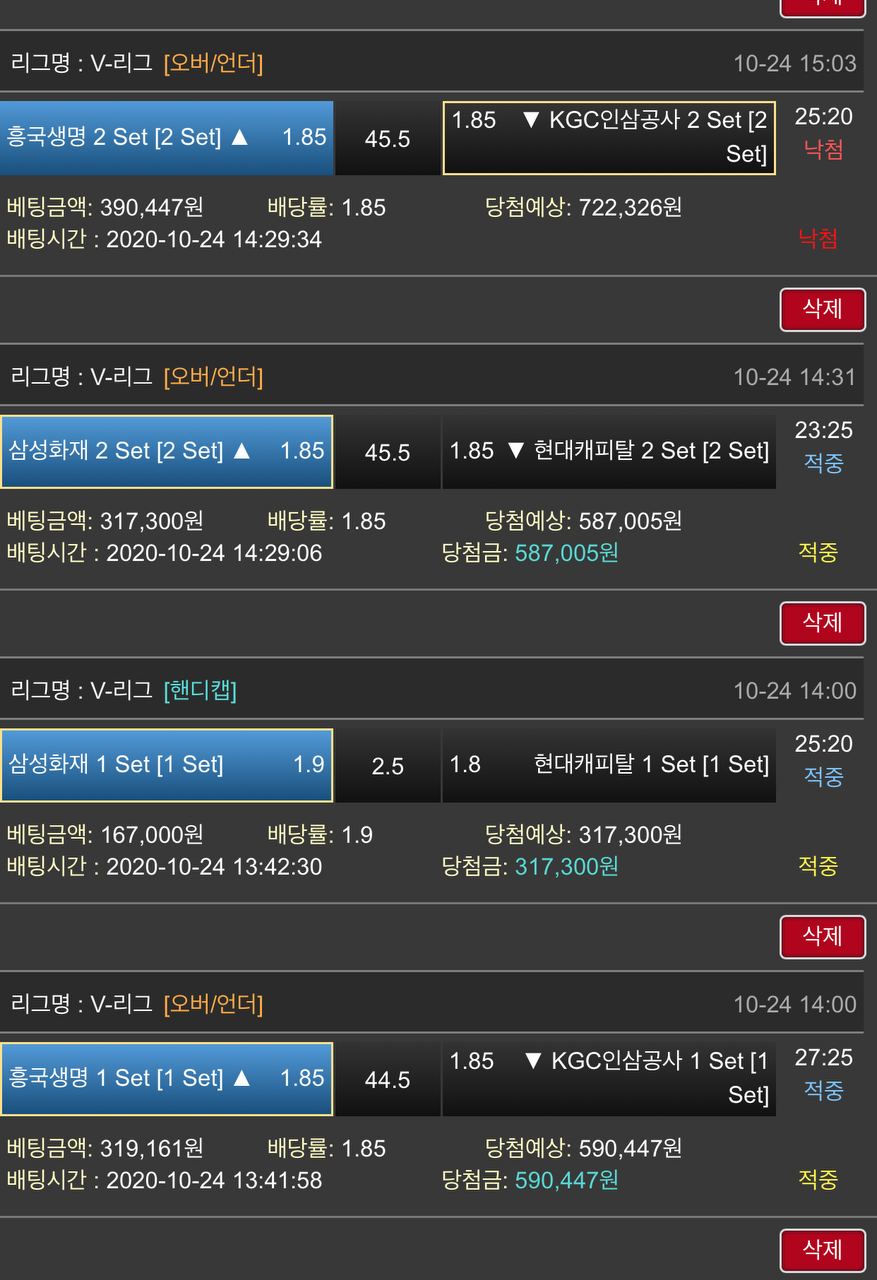Remove the 삼성화재 2 Set over/under bet
Image resolution: width=877 pixels, height=1280 pixels.
click(822, 623)
